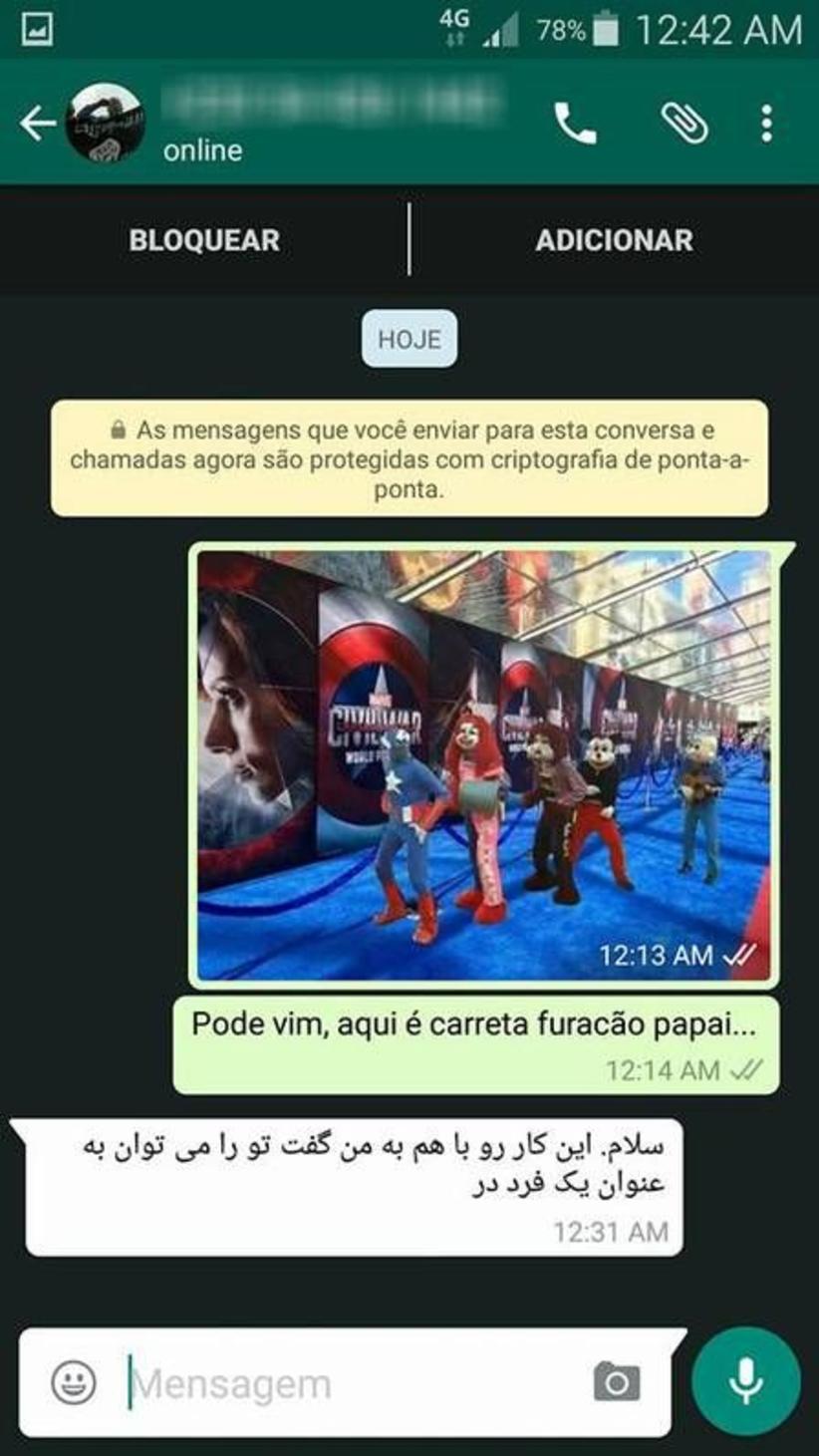The width and height of the screenshot is (819, 1456).
Task: Open the three-dot overflow menu
Action: click(766, 124)
